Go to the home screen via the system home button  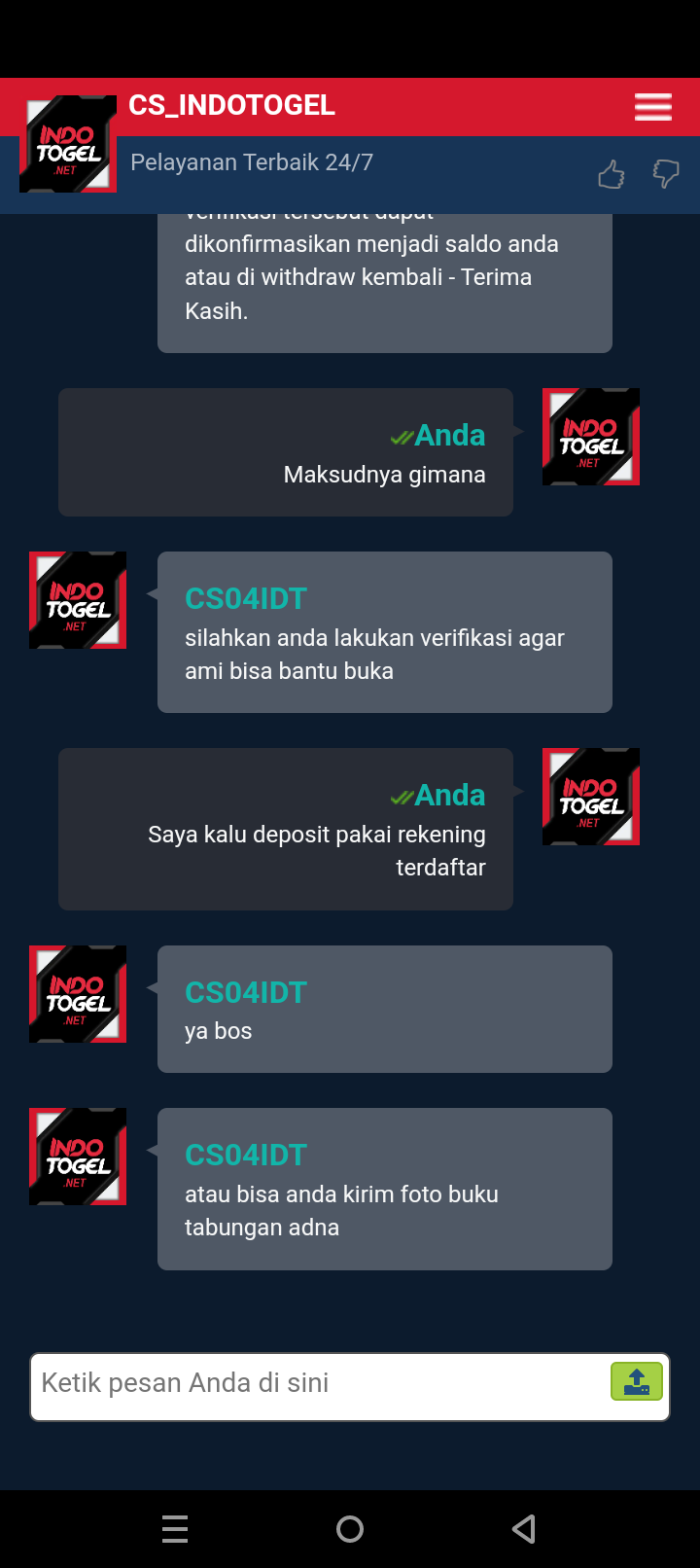coord(350,1529)
